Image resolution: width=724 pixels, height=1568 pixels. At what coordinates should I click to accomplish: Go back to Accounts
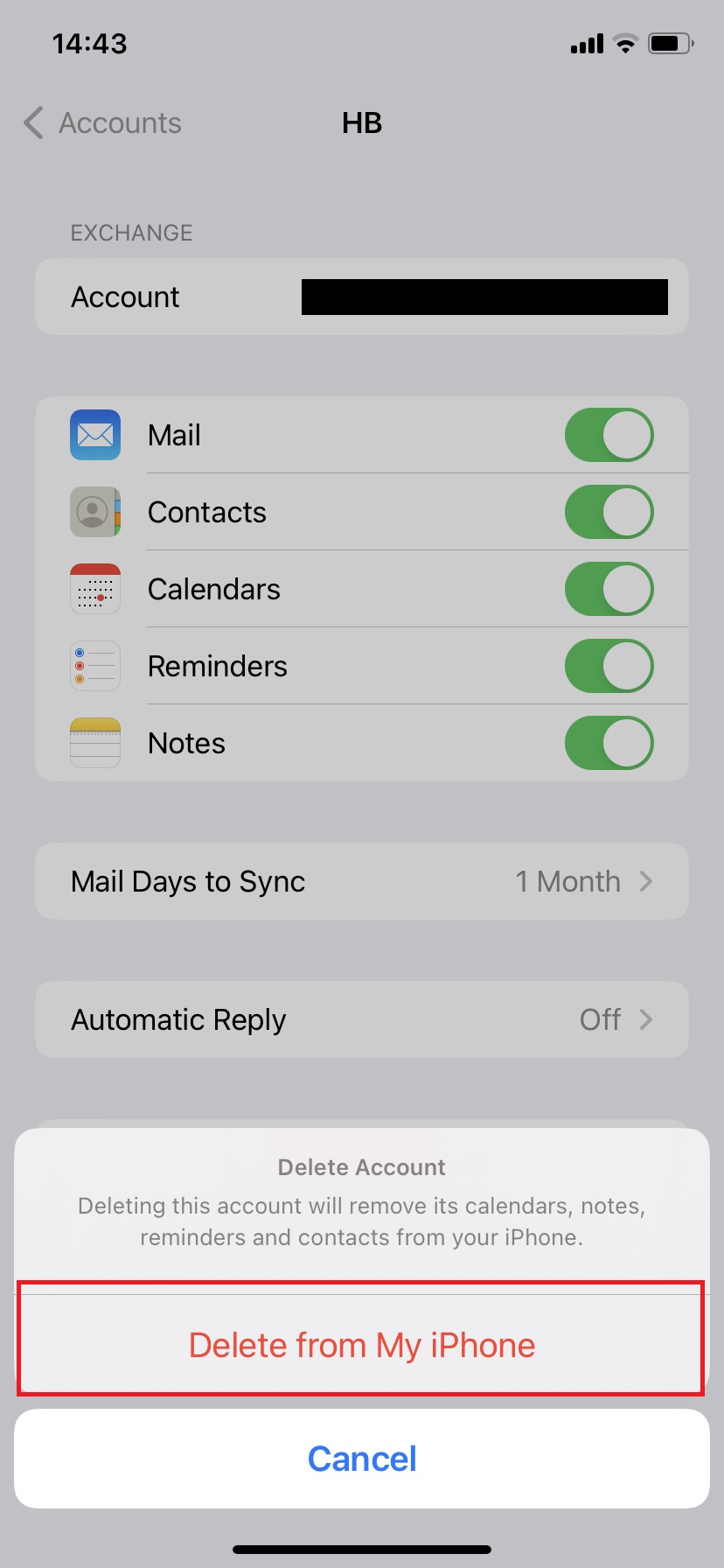pyautogui.click(x=103, y=123)
